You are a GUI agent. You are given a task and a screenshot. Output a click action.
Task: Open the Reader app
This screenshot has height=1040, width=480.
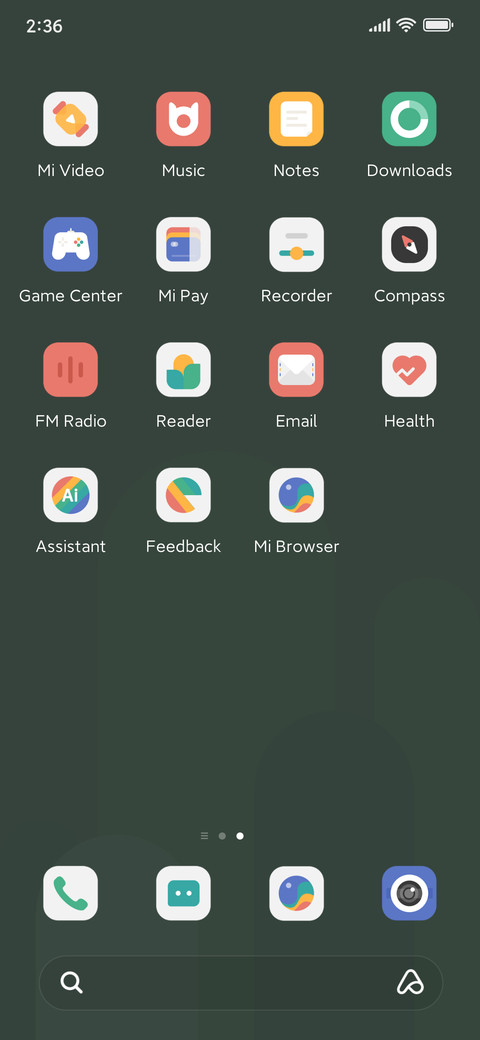coord(184,370)
